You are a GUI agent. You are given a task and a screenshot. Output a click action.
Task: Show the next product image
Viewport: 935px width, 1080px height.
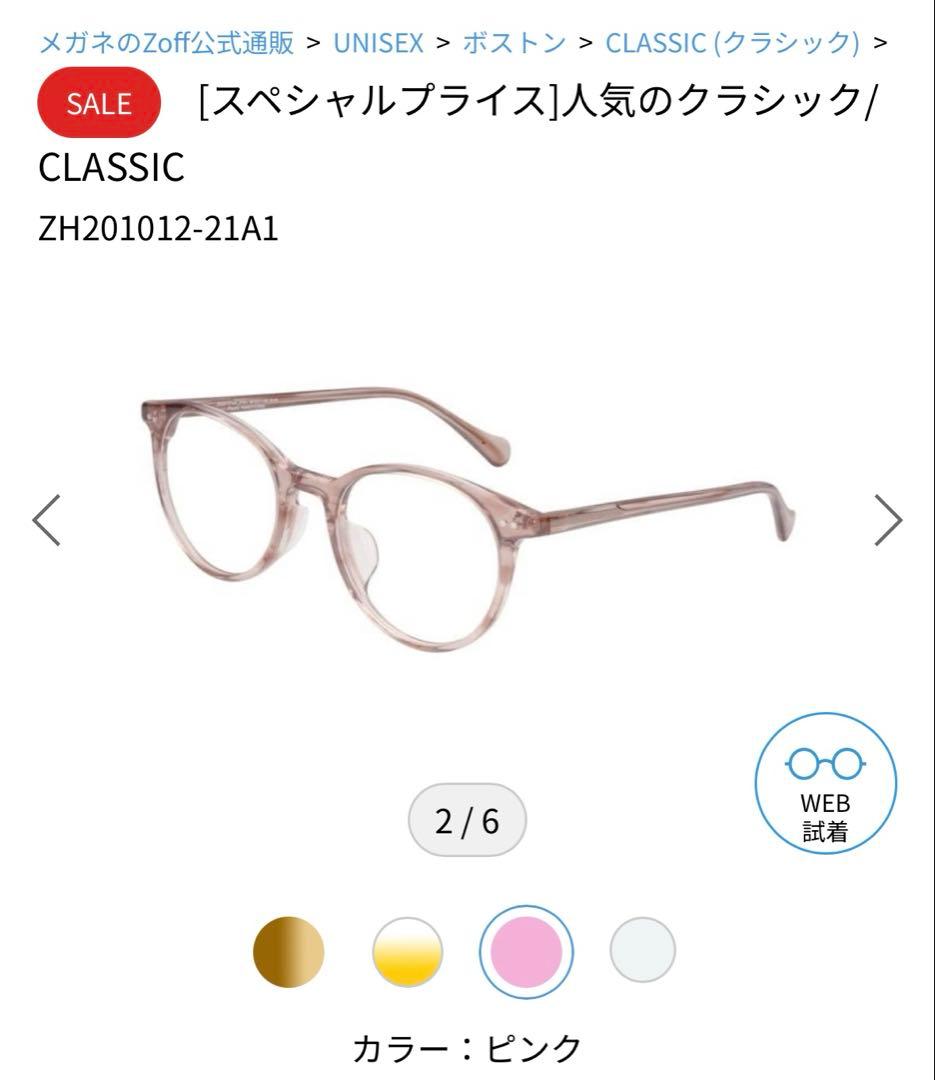(x=887, y=520)
